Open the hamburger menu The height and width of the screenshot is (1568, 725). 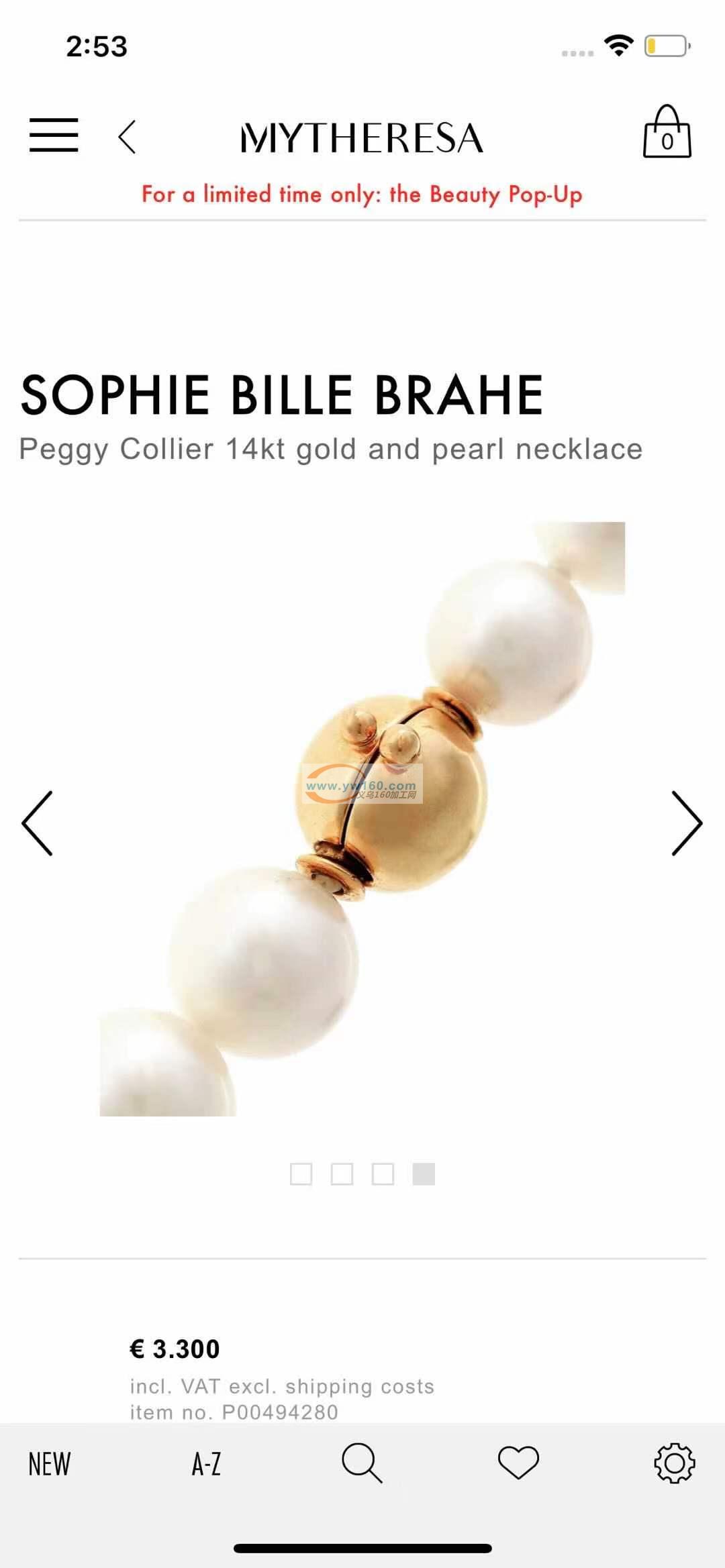(54, 135)
